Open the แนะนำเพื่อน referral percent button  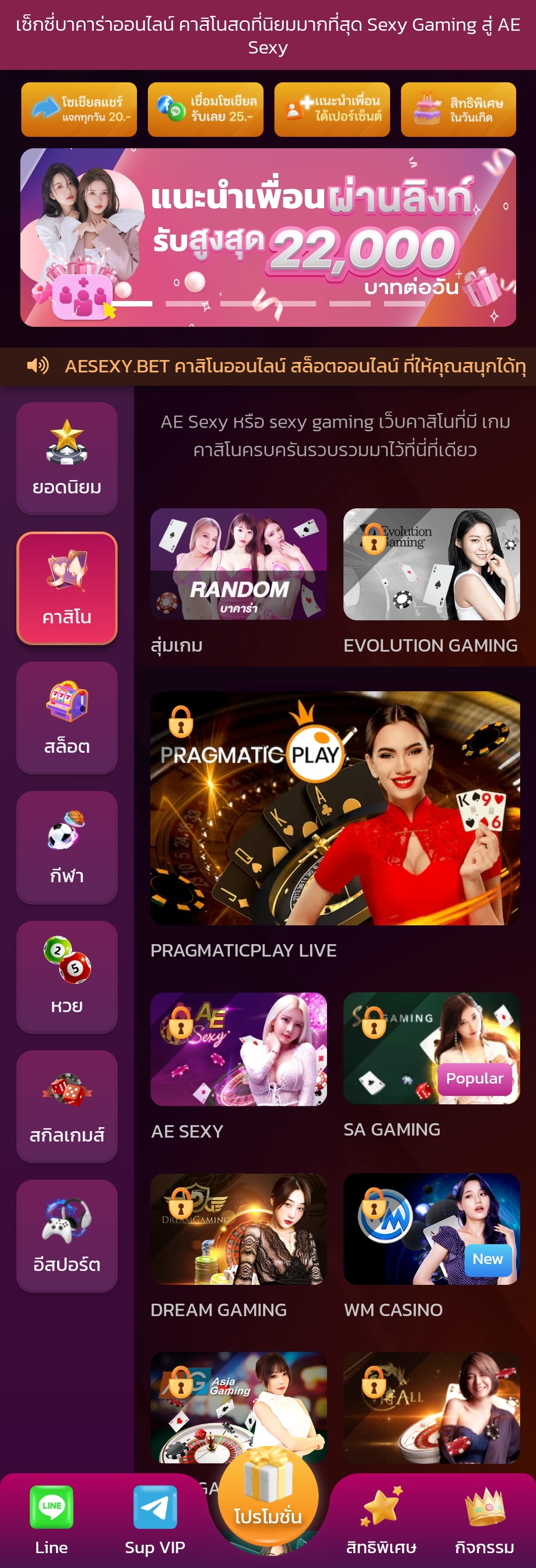[332, 110]
